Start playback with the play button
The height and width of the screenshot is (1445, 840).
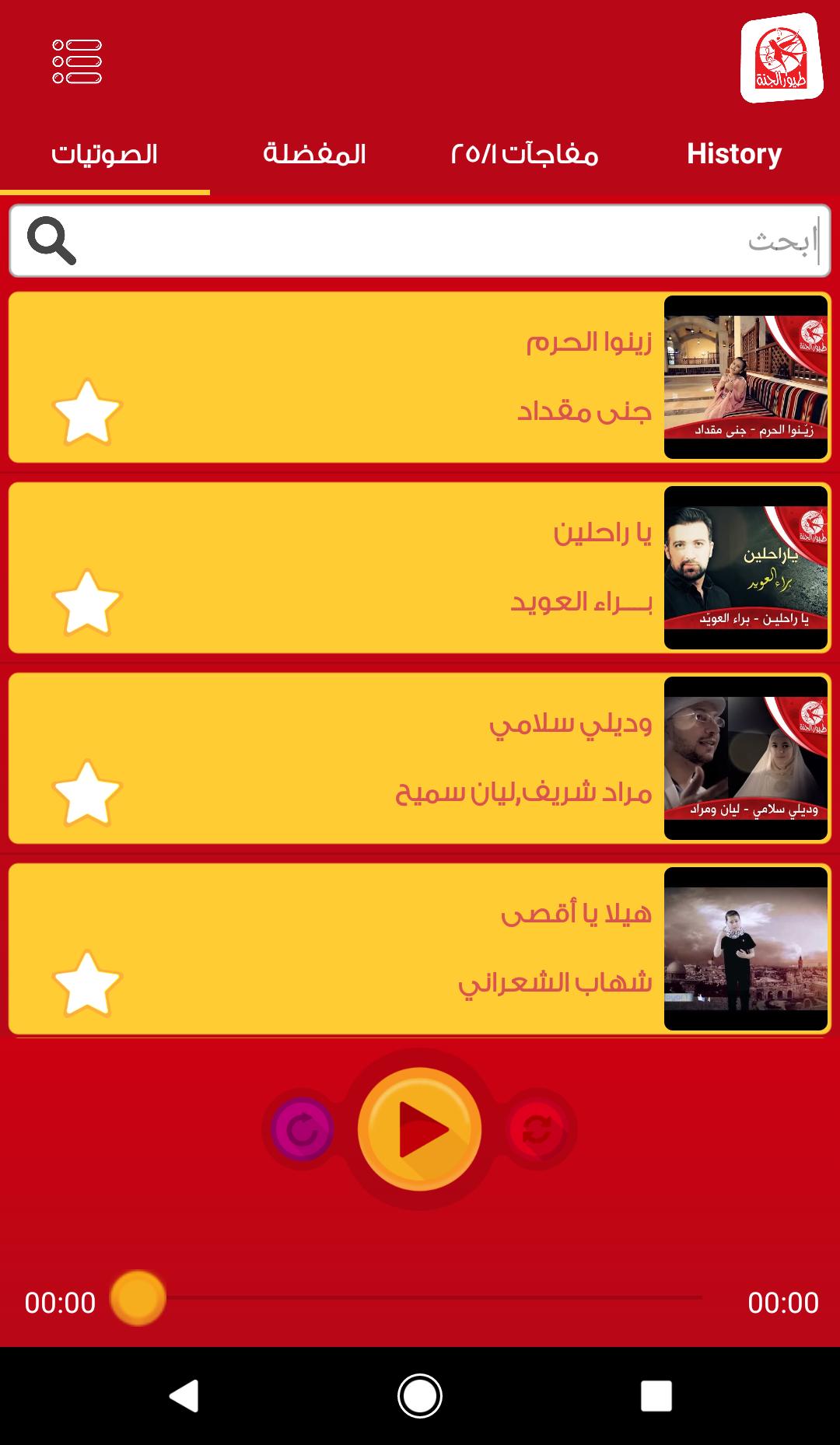point(420,1129)
